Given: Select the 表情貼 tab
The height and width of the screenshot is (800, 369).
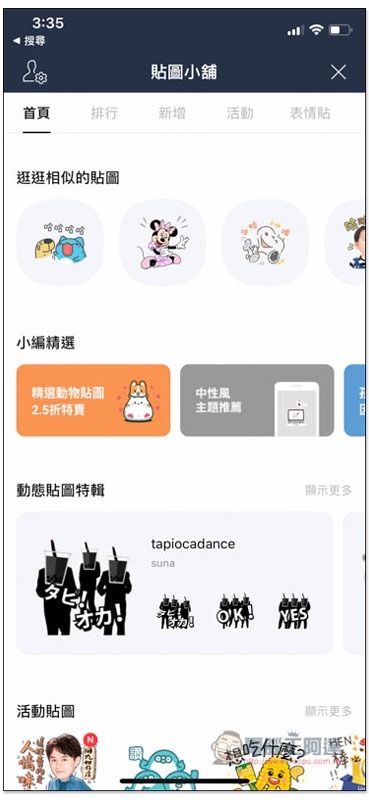Looking at the screenshot, I should pos(310,113).
